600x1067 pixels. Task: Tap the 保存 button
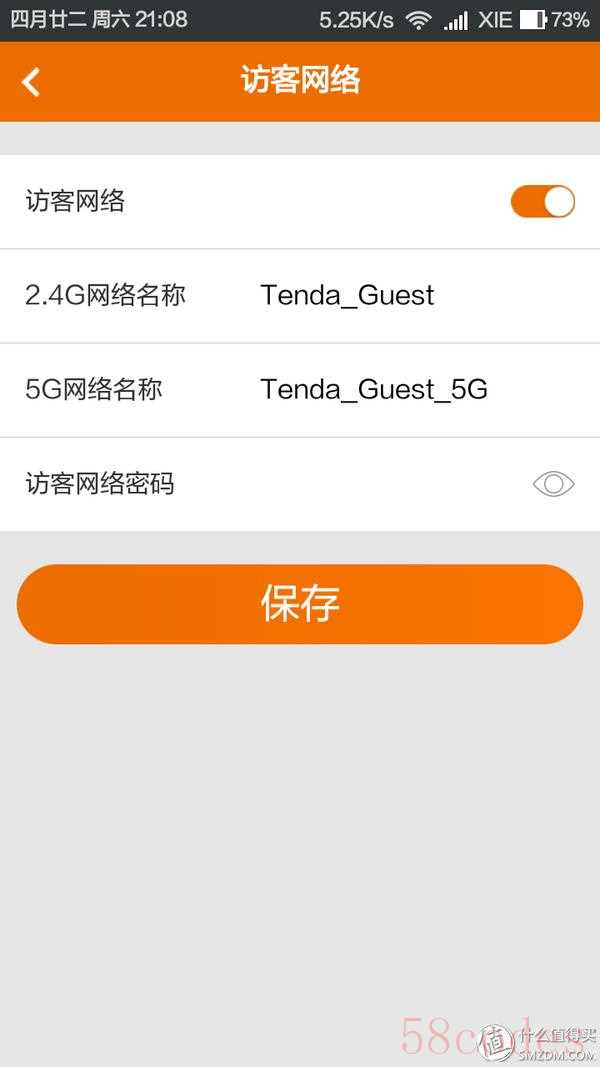(x=300, y=604)
